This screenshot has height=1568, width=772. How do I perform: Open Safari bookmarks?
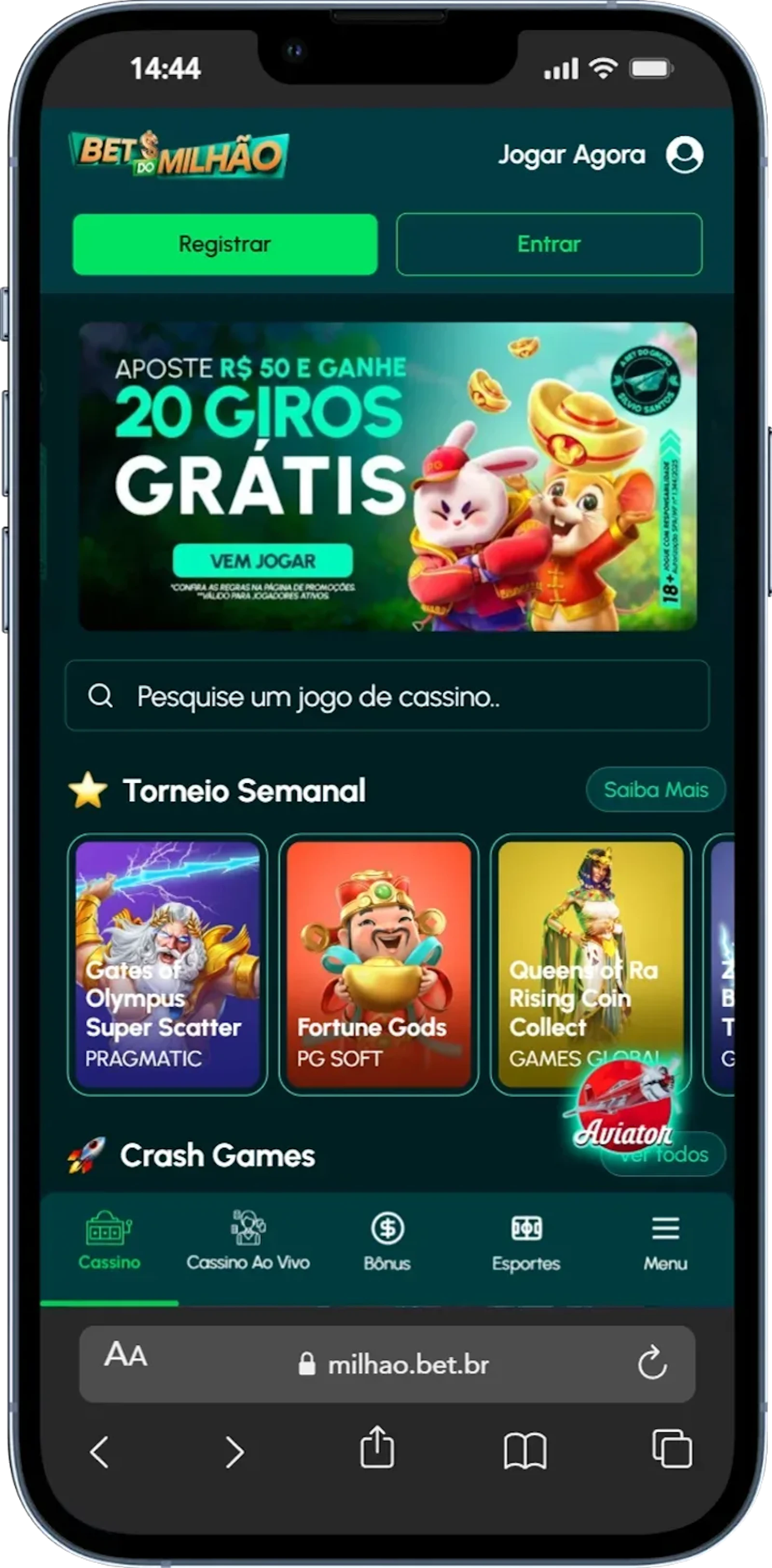point(525,1451)
